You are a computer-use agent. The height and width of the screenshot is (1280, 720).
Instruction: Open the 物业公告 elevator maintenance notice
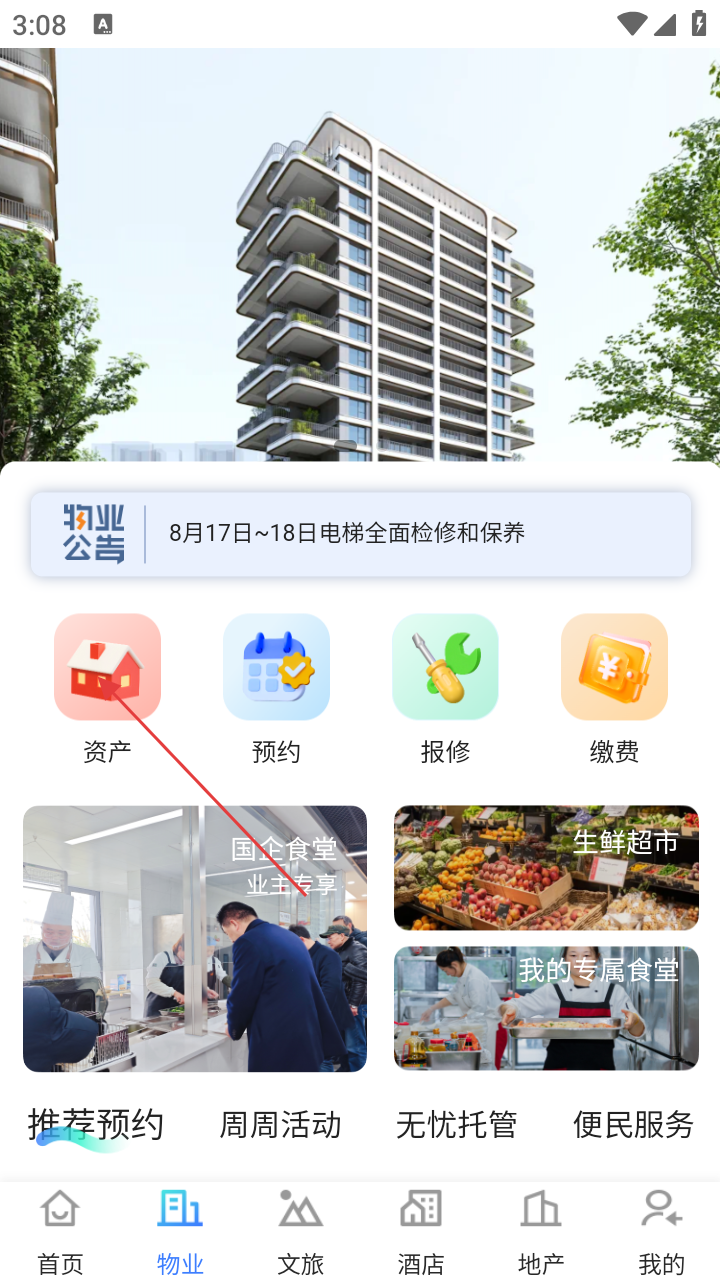(360, 533)
